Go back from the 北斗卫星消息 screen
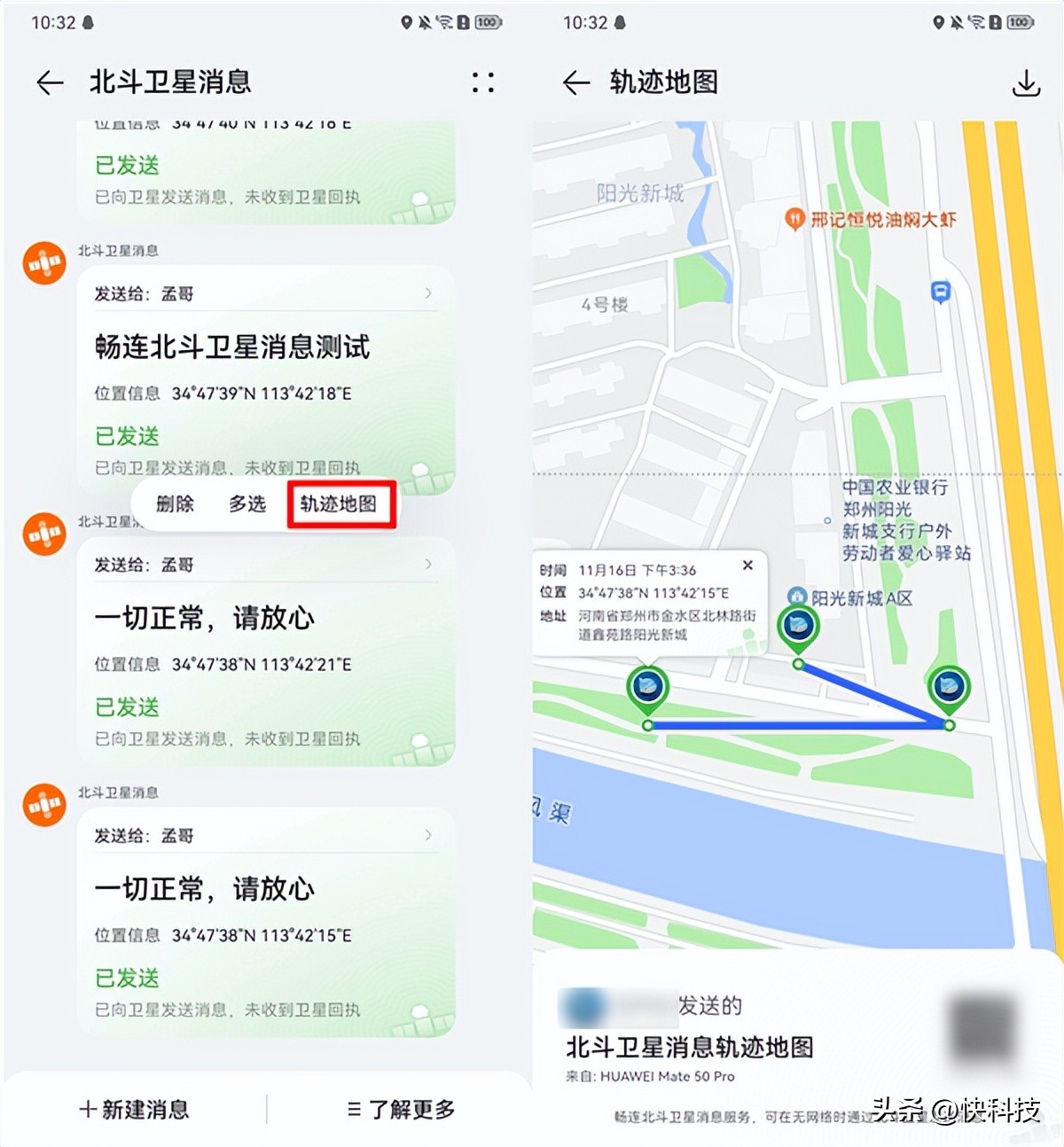1064x1147 pixels. point(50,82)
